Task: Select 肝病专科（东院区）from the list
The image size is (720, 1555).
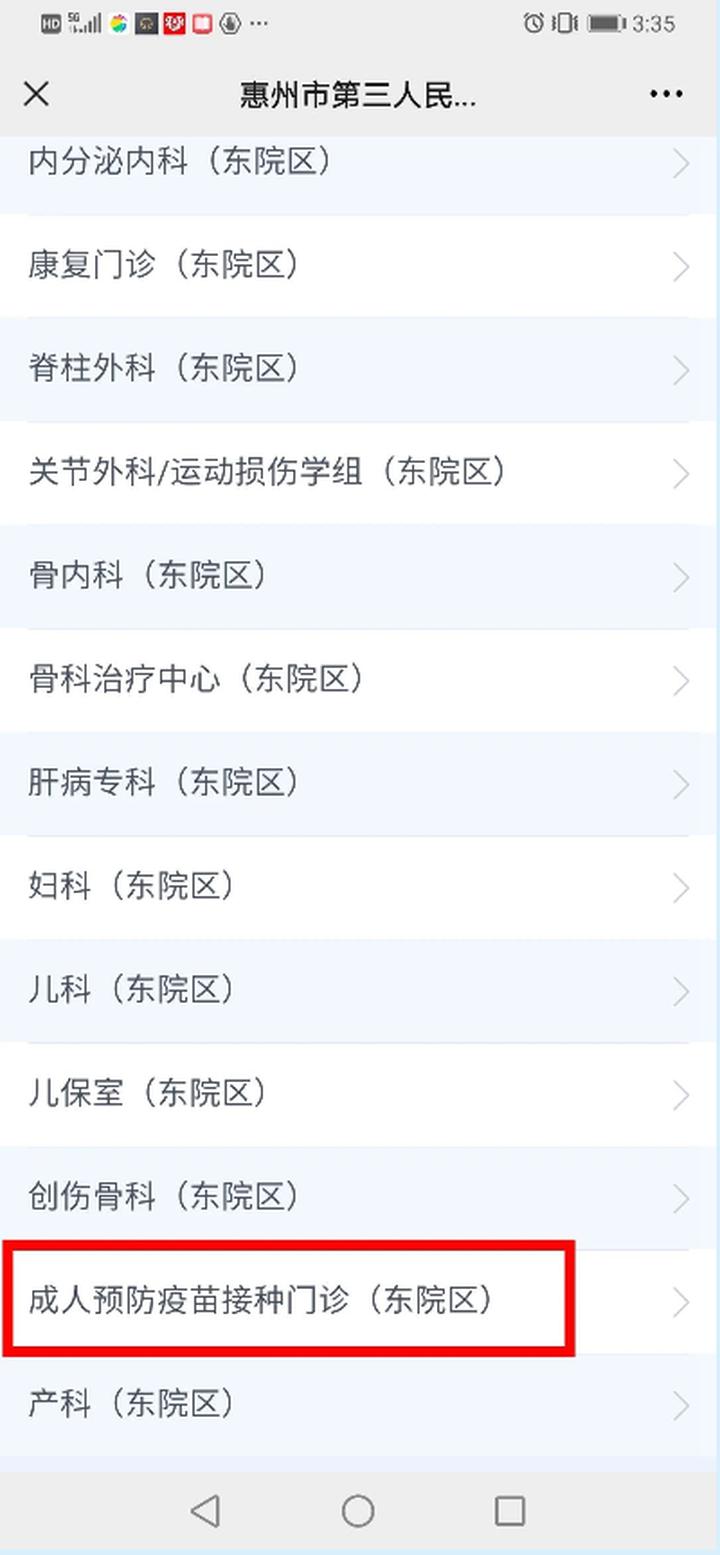Action: (360, 784)
